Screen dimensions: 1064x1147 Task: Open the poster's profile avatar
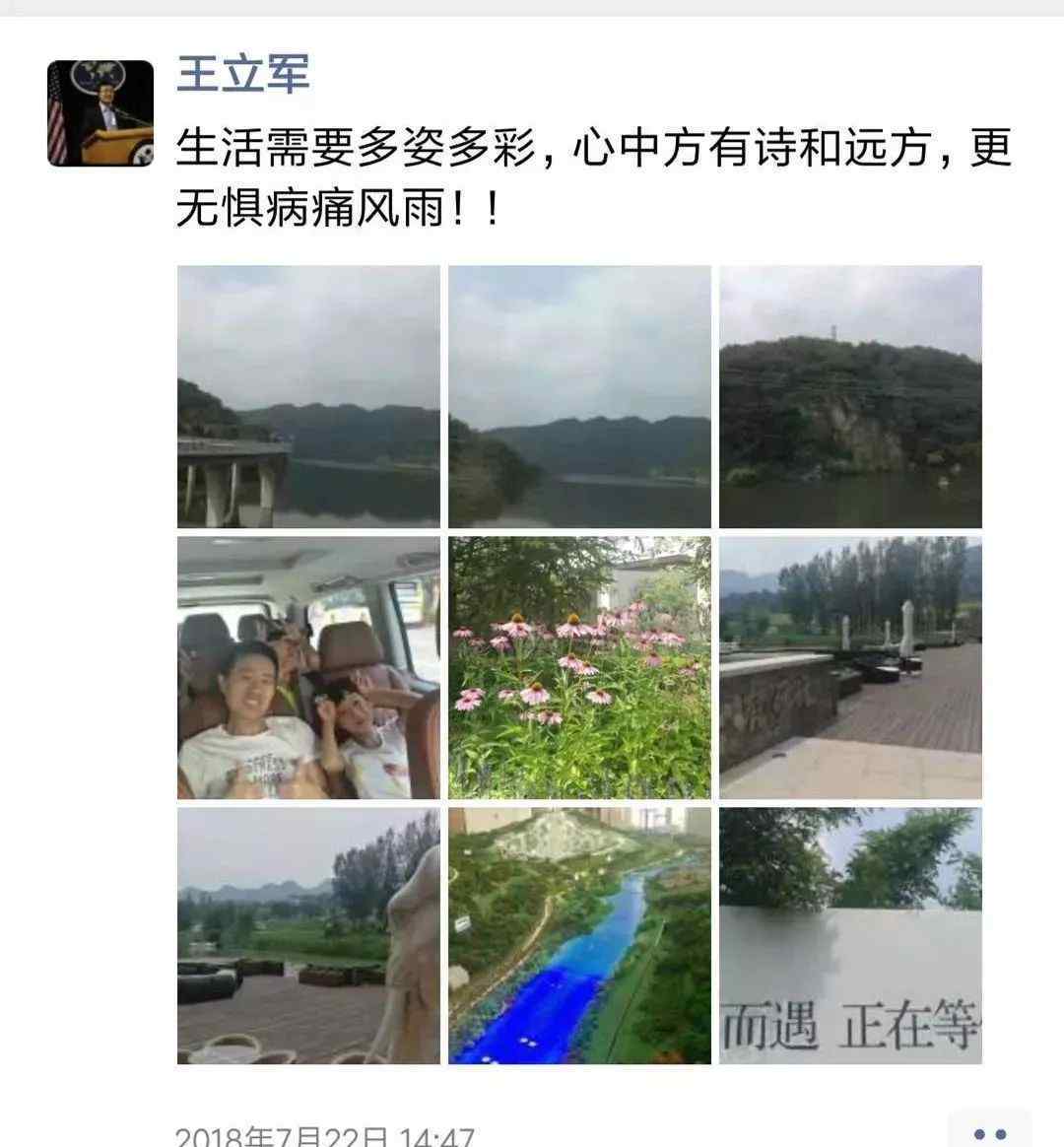(x=100, y=113)
